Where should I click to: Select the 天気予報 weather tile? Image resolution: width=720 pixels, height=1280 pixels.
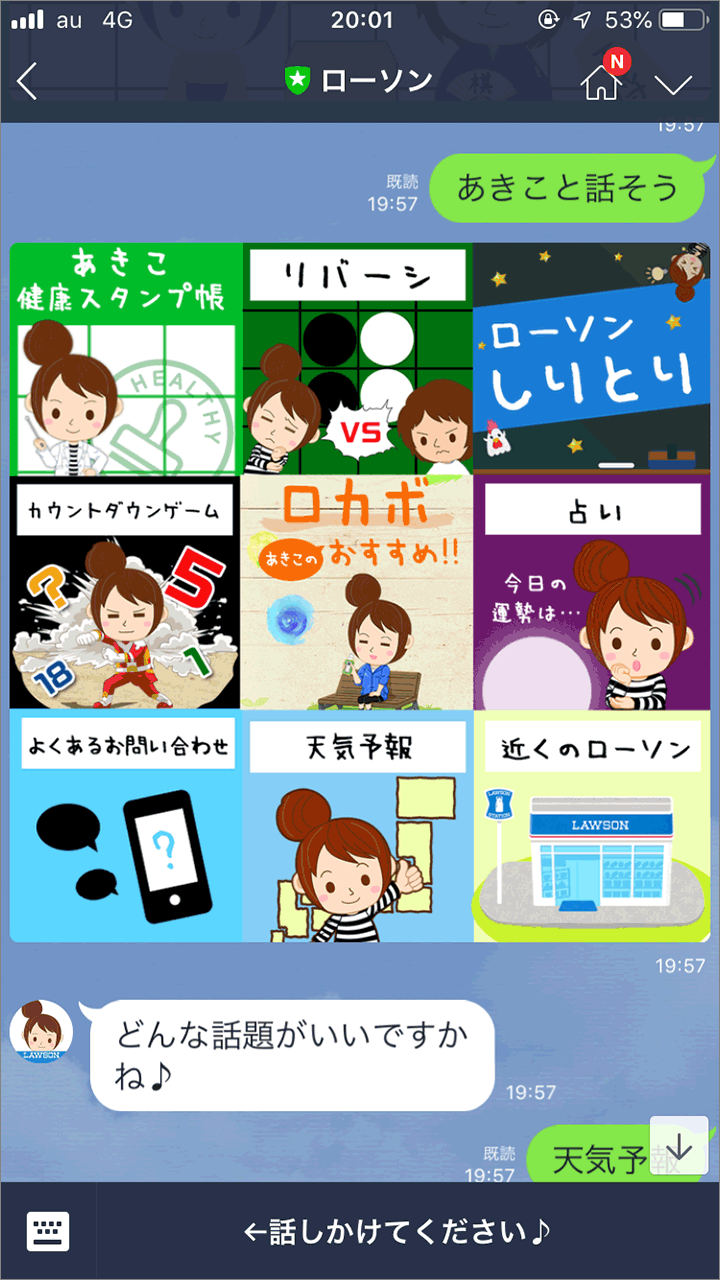click(x=357, y=826)
